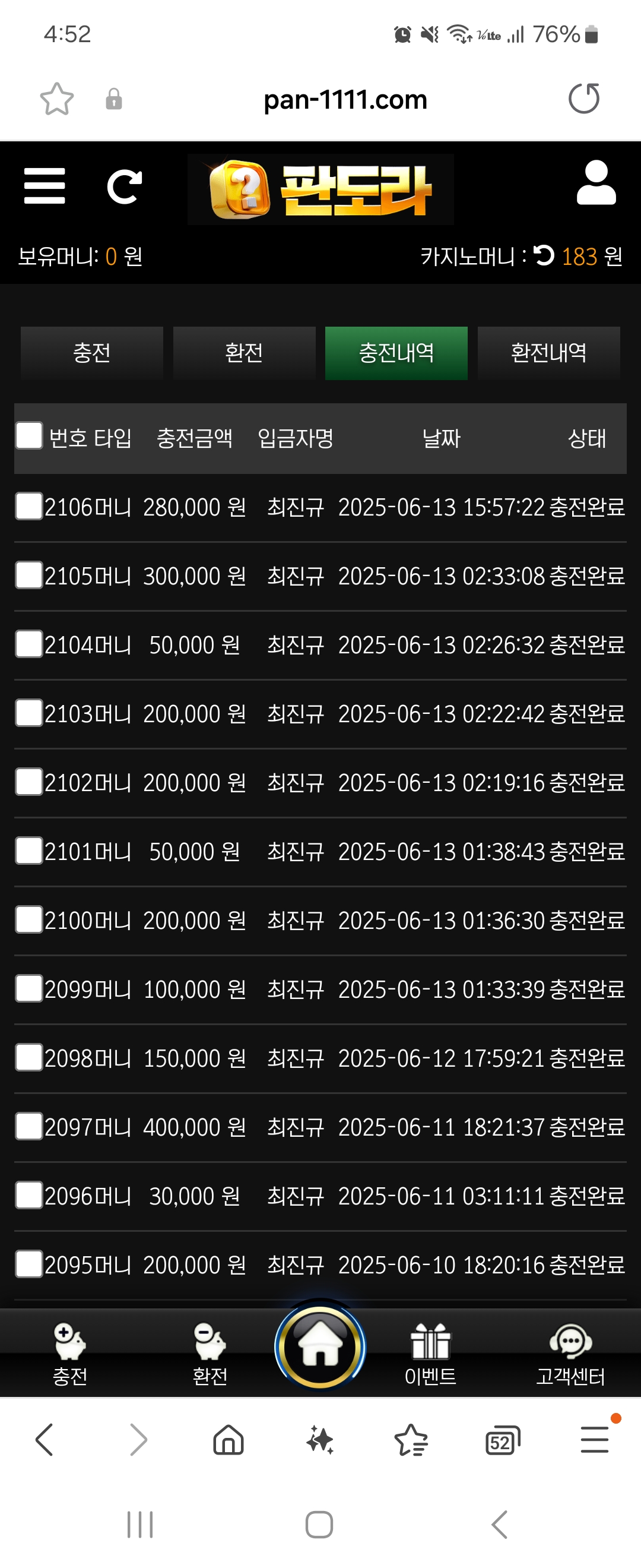
Task: Select the 충전내역 tab
Action: tap(396, 353)
